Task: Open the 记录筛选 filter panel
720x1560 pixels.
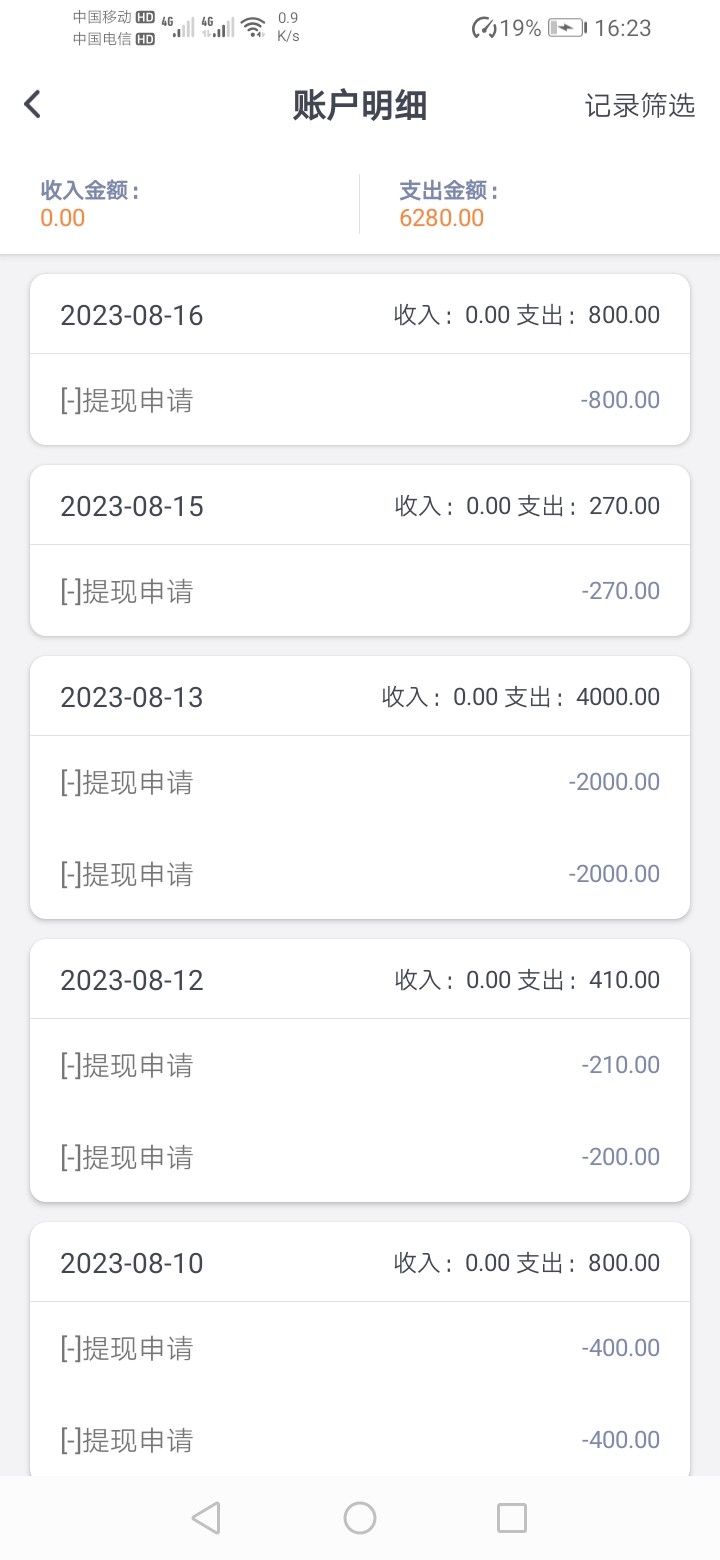Action: [640, 106]
